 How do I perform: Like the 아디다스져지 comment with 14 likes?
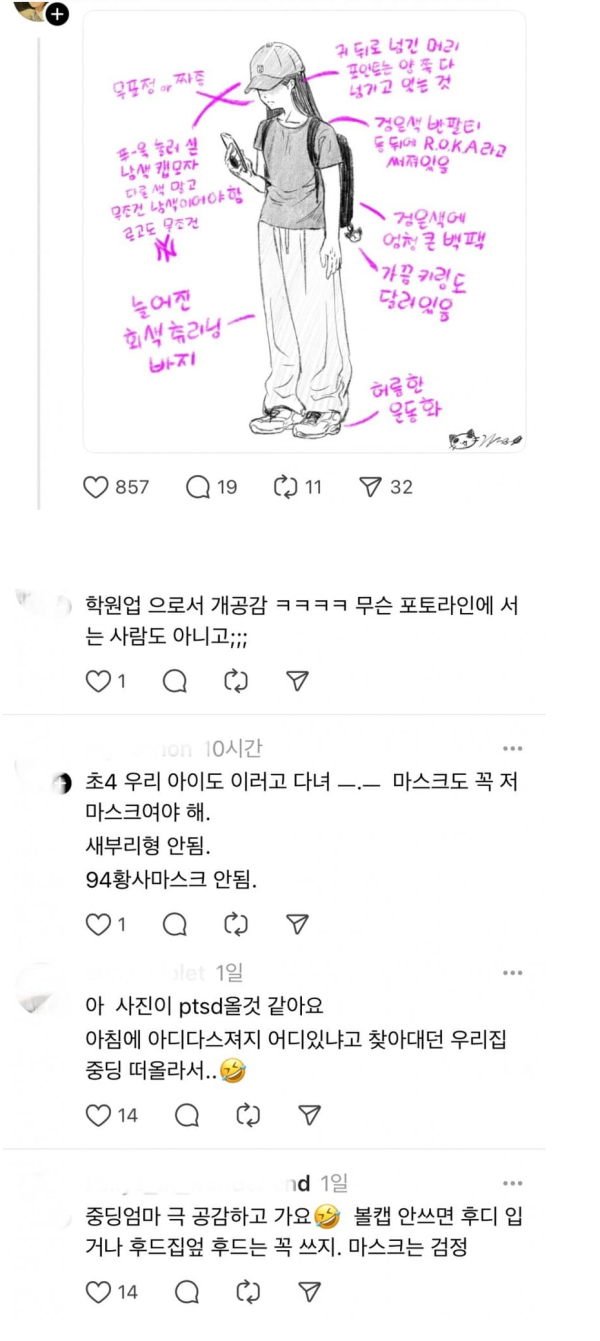click(x=97, y=1114)
